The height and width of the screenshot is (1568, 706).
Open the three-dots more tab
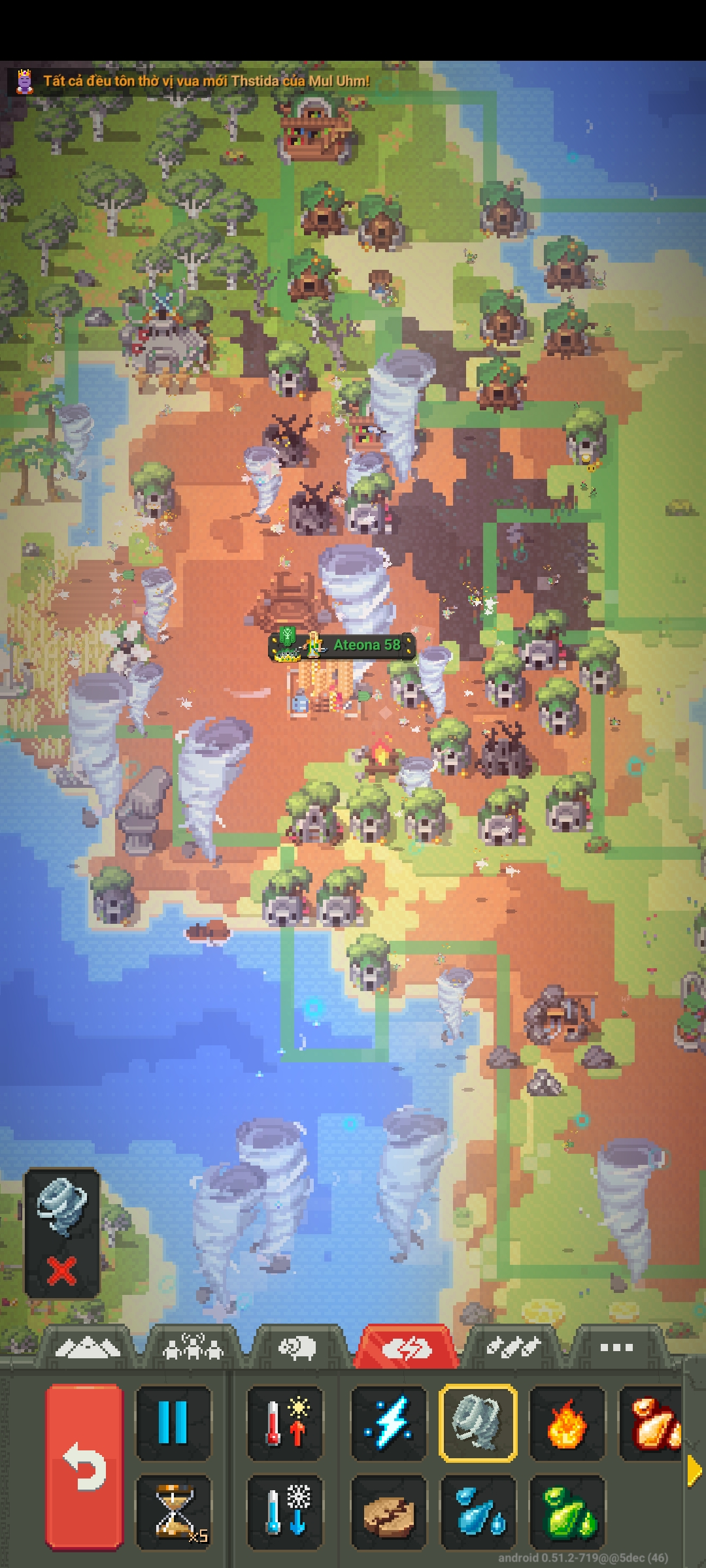tap(616, 1348)
